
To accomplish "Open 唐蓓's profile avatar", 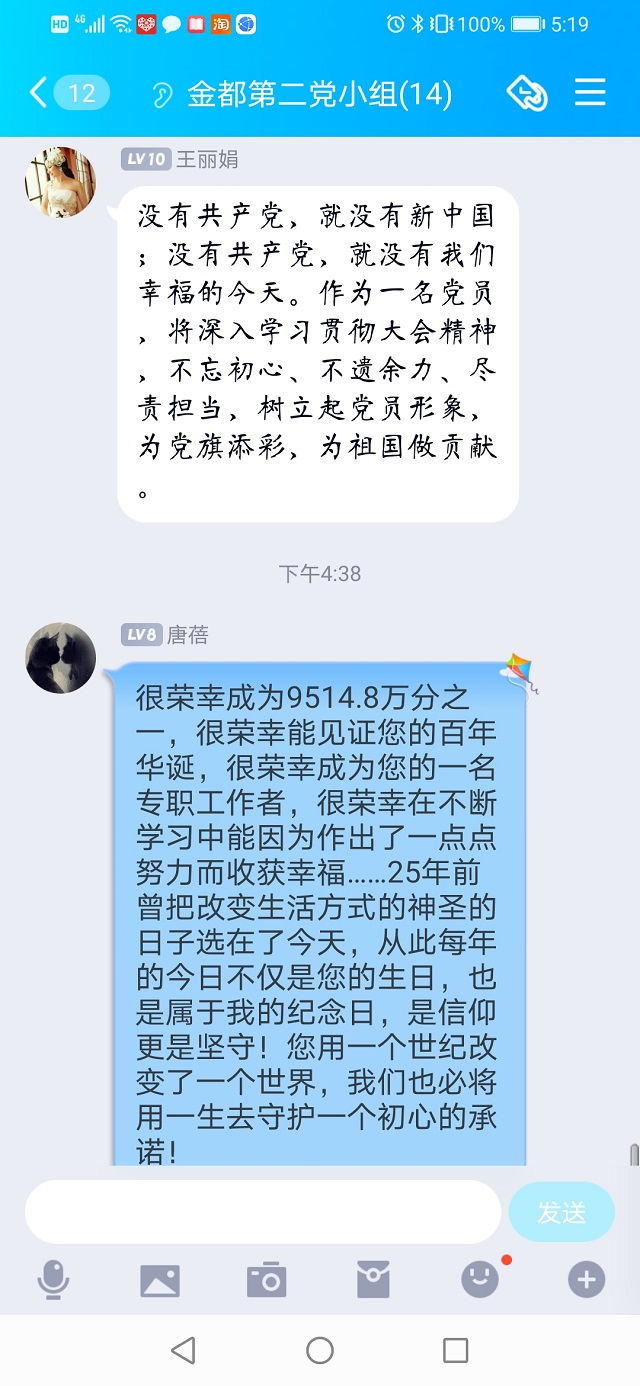I will [60, 658].
